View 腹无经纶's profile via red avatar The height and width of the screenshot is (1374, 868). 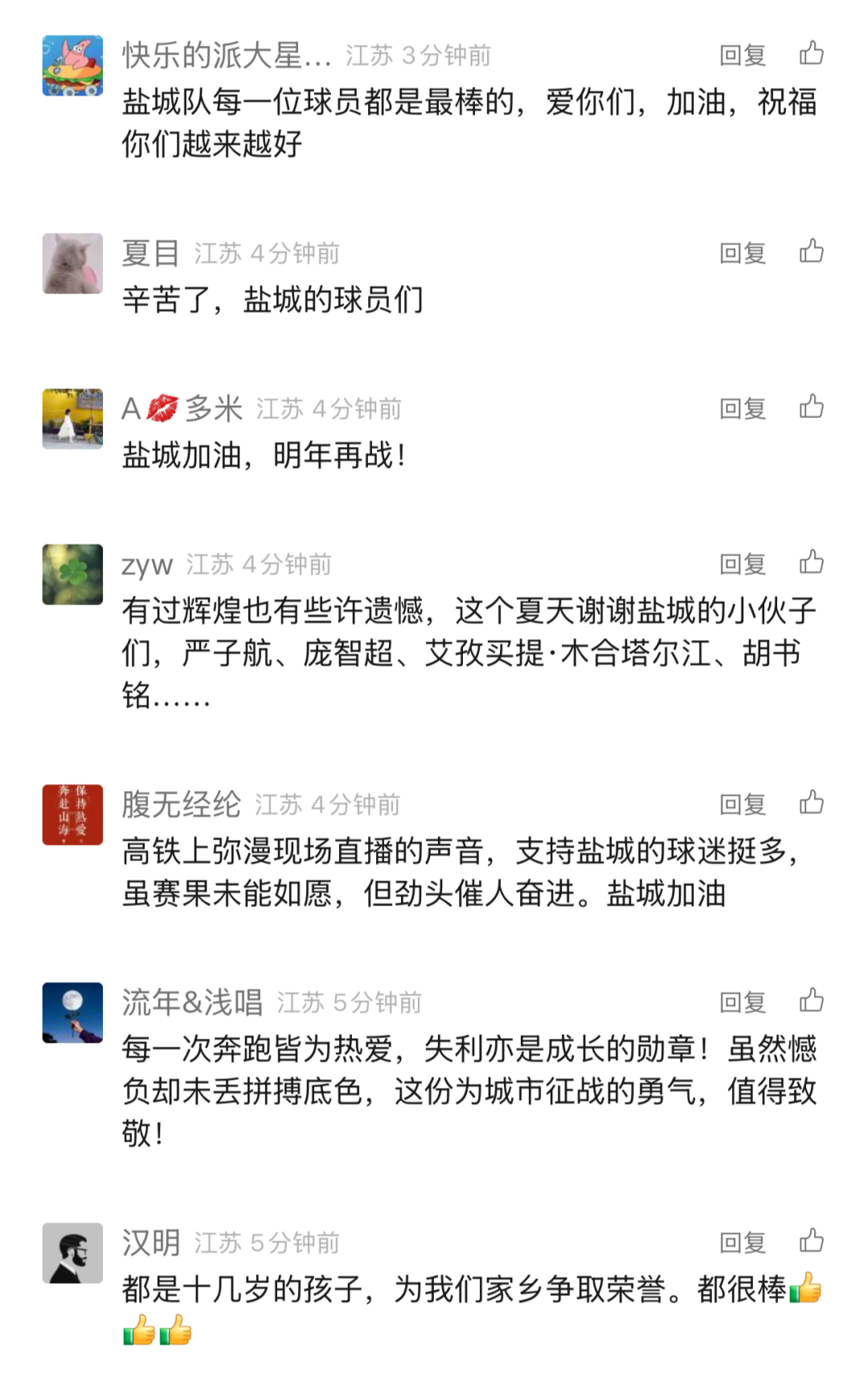(x=72, y=814)
